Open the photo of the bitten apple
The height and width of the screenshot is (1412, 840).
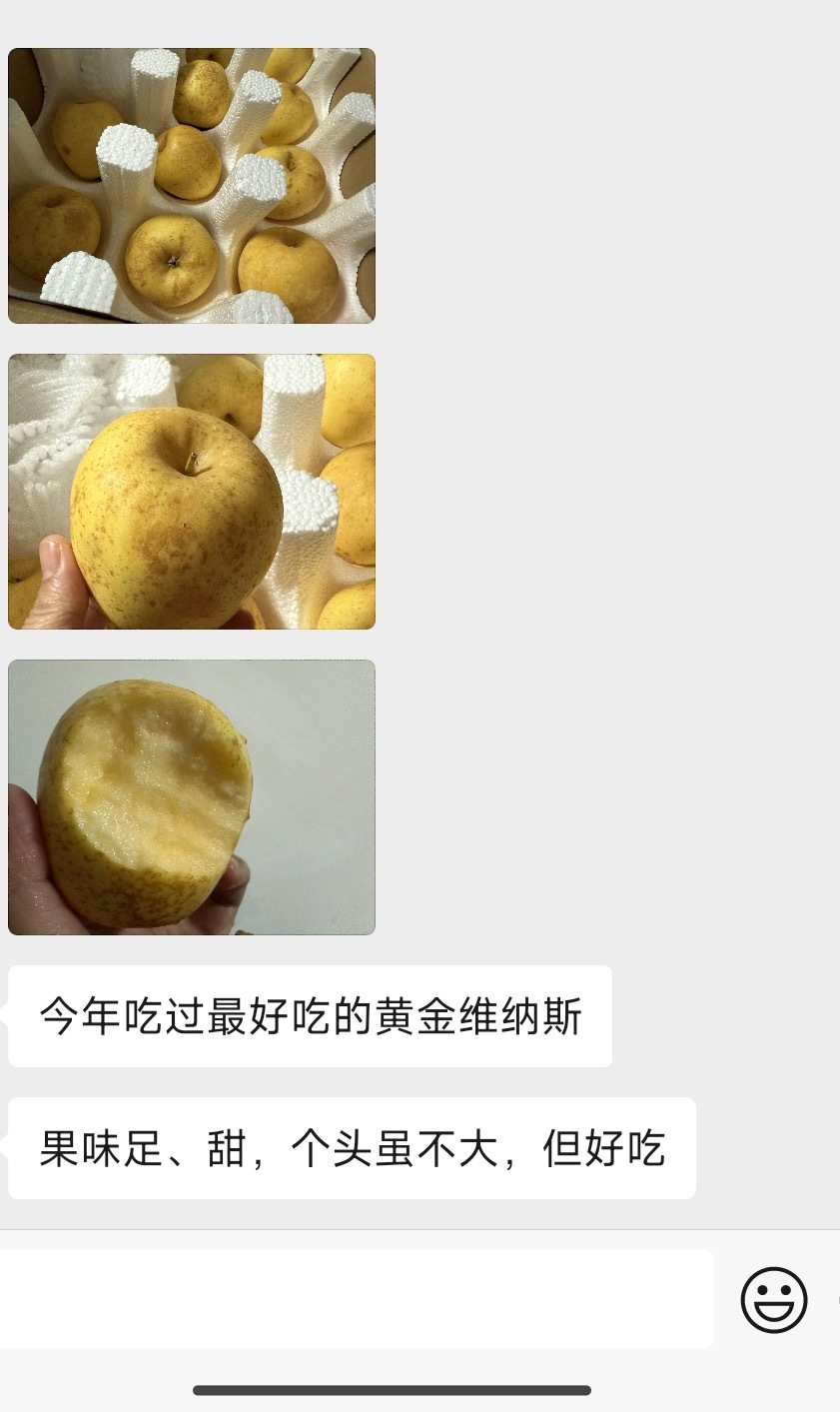[x=192, y=797]
